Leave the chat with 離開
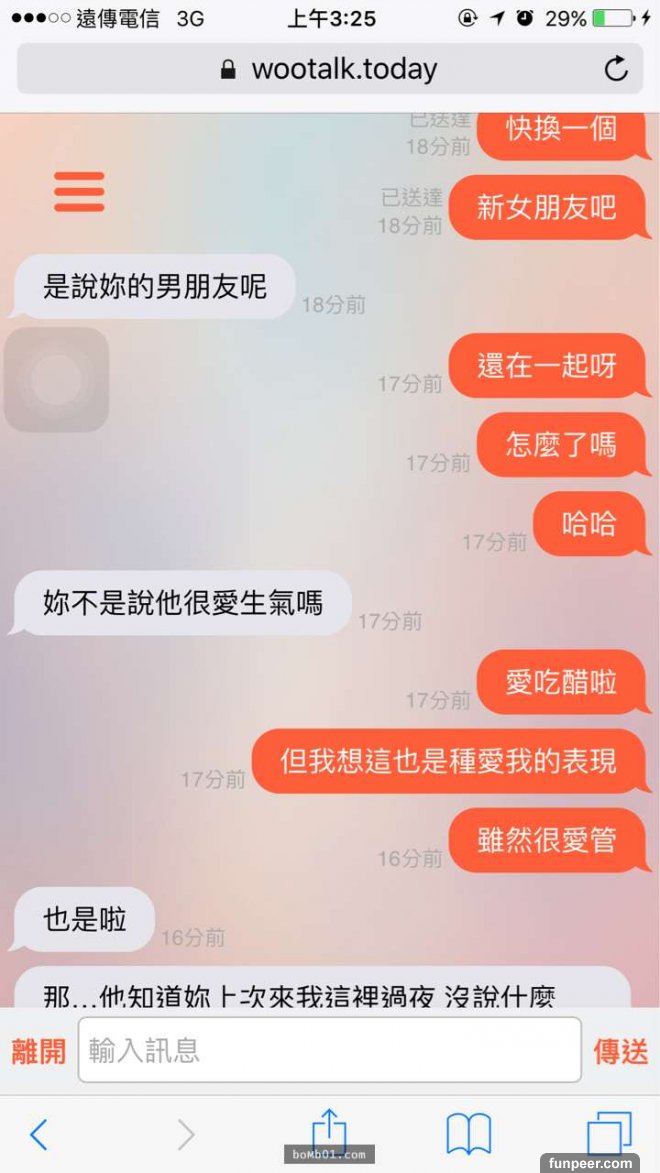 [38, 1051]
